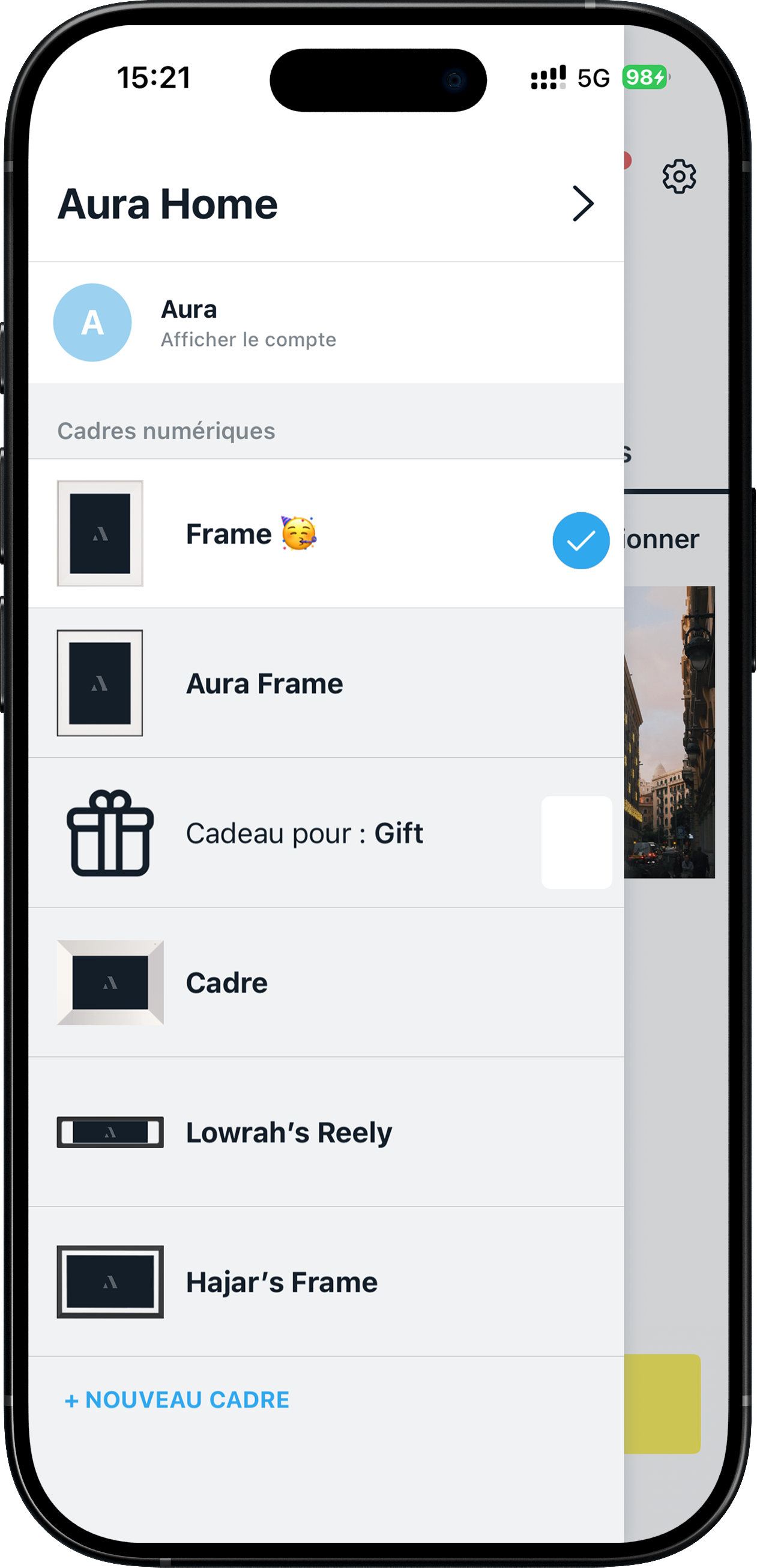Choose Lowrah's Reely frame
This screenshot has height=1568, width=757.
288,1133
